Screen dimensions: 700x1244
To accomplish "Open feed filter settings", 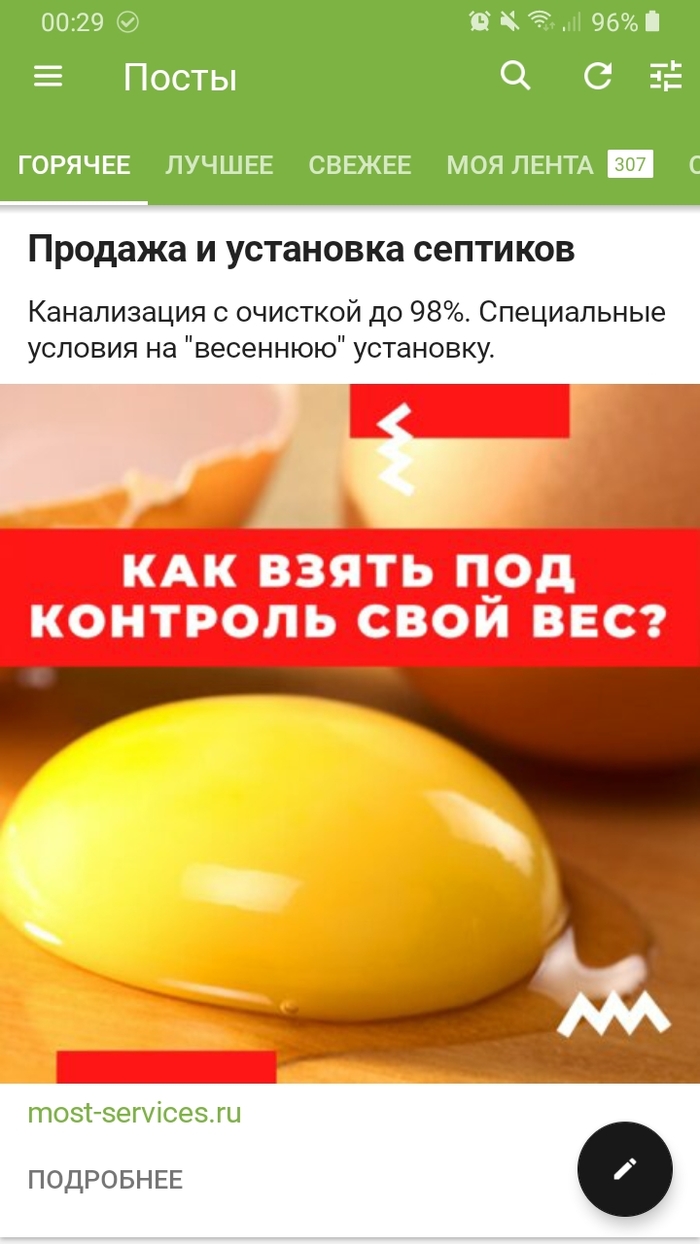I will coord(665,77).
